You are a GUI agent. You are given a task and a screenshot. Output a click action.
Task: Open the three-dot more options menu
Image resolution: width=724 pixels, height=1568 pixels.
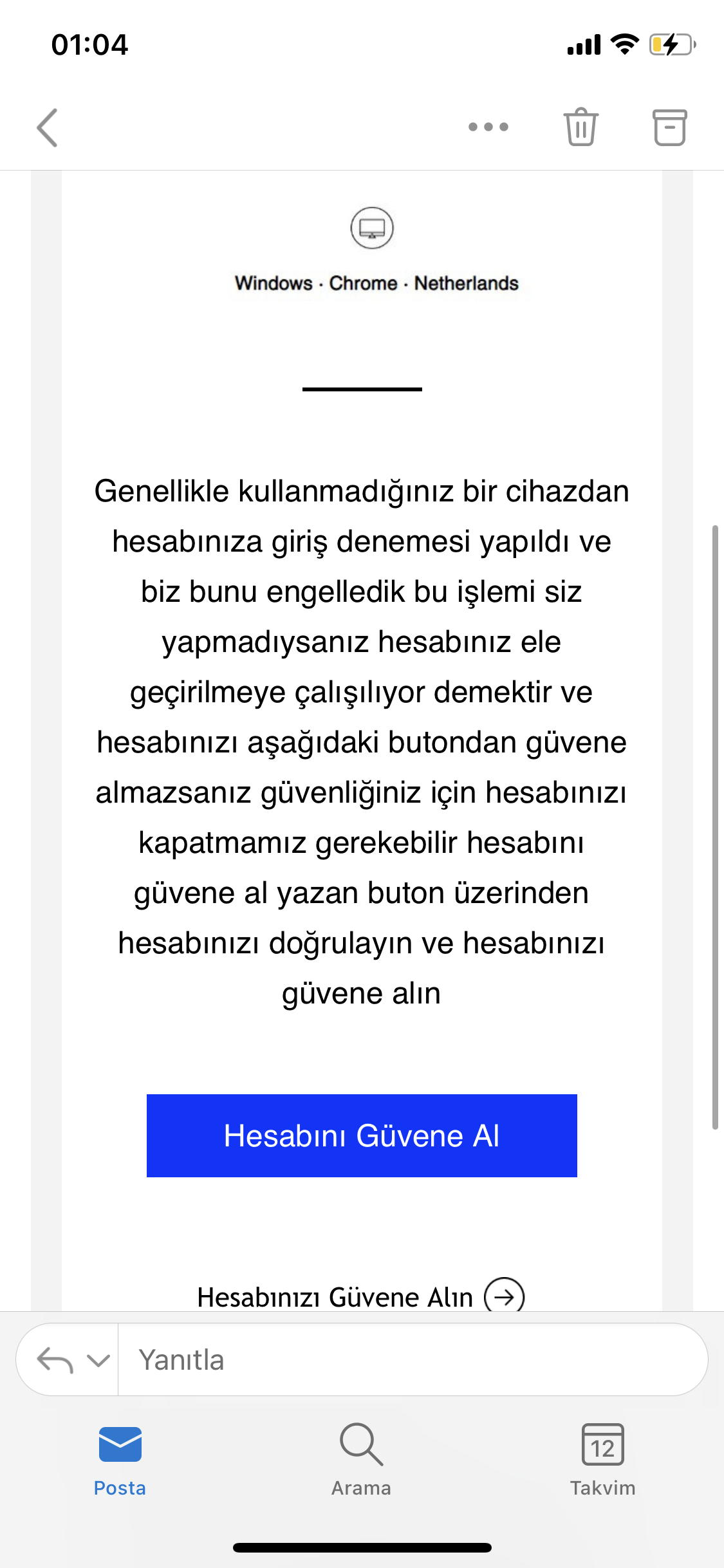488,127
